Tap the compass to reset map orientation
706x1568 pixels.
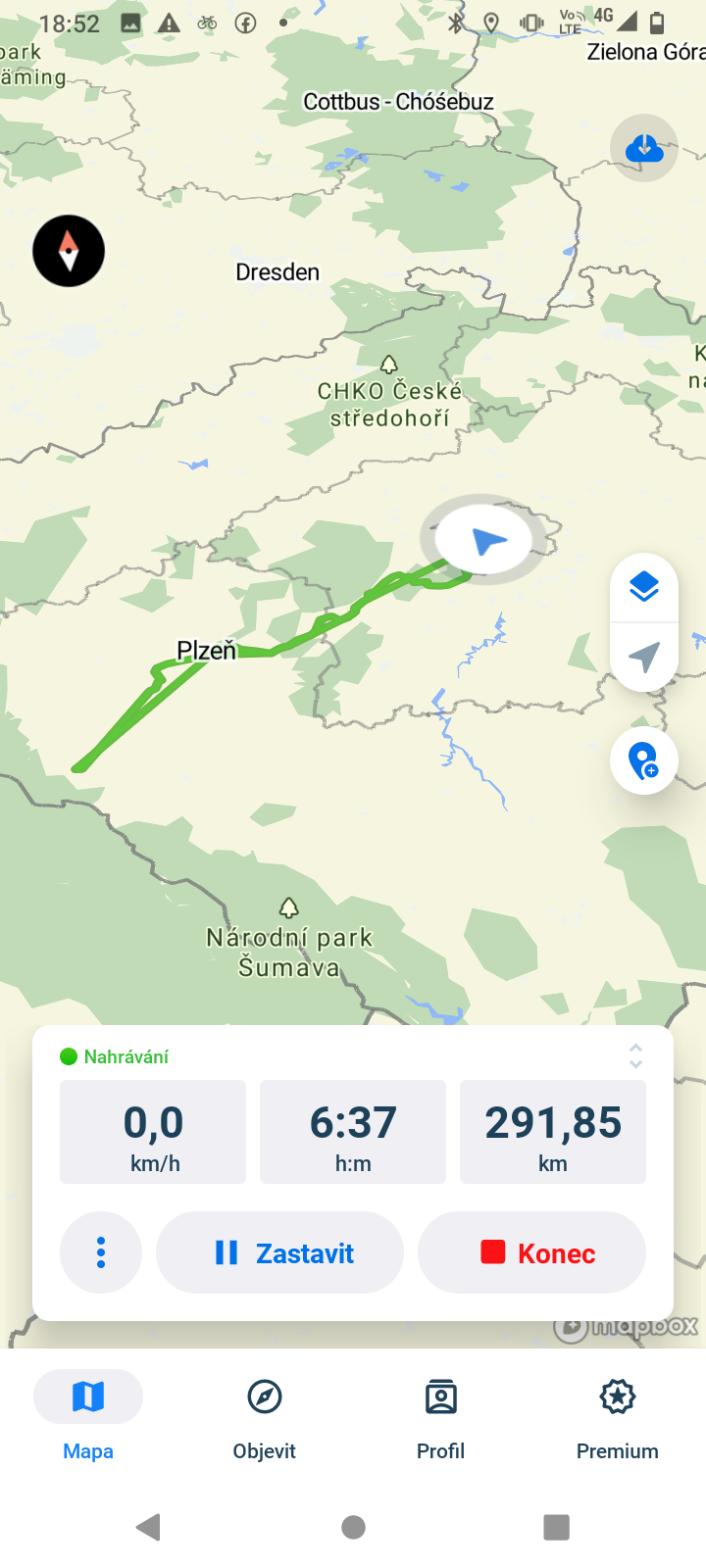(x=69, y=251)
